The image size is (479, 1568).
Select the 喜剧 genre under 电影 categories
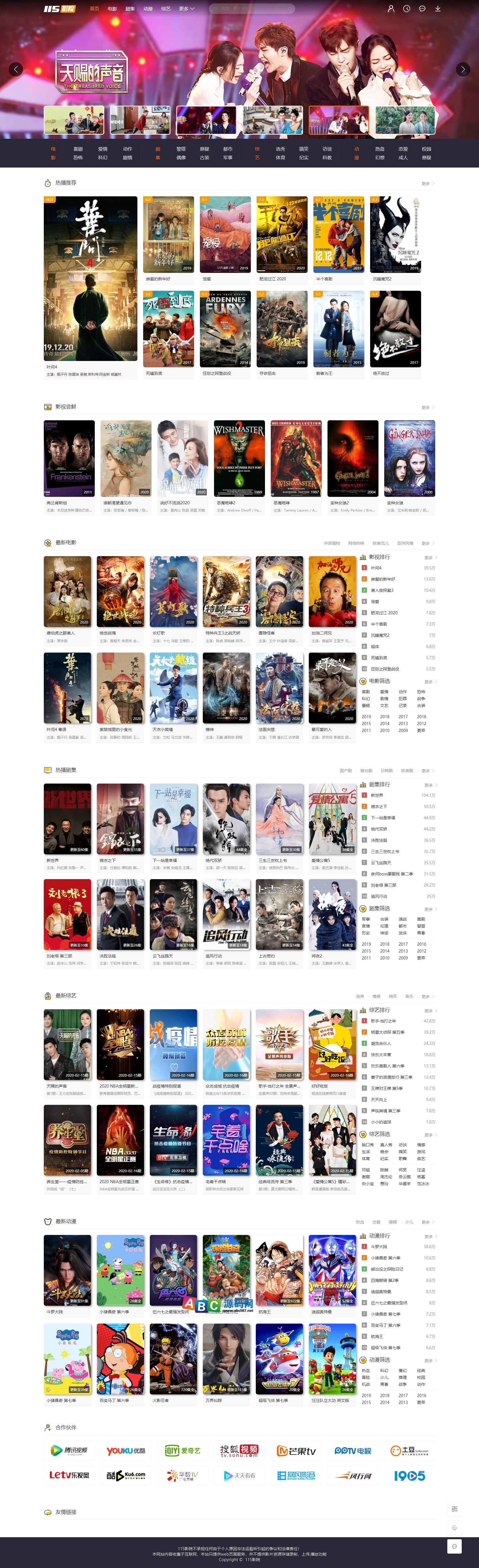(78, 149)
